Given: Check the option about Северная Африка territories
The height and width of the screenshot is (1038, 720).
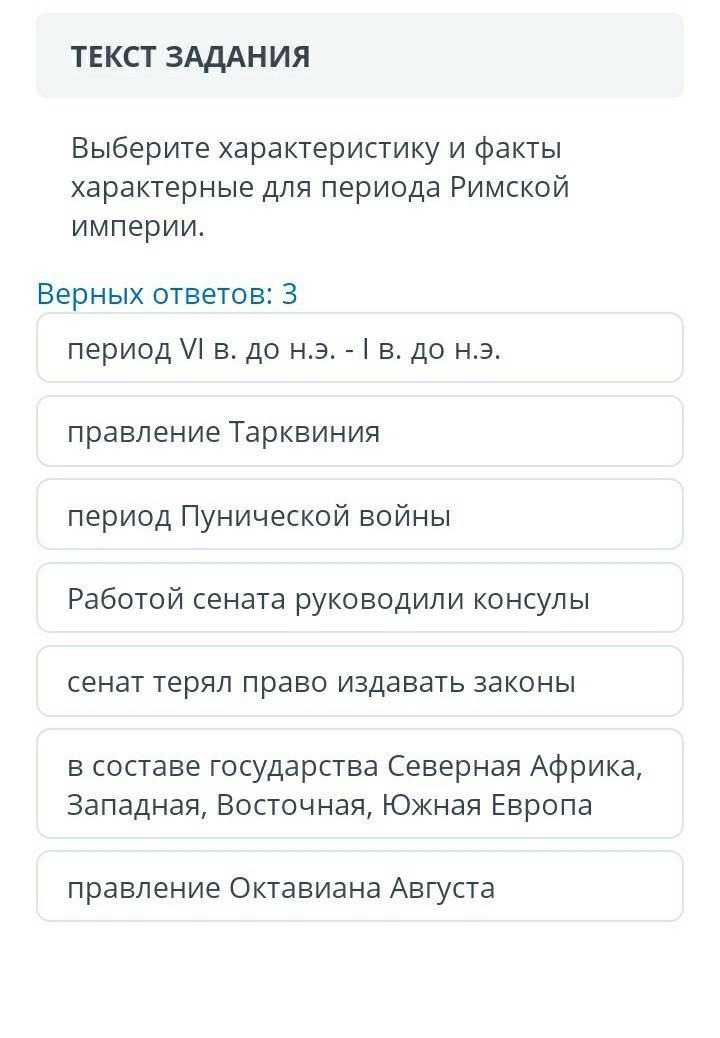Looking at the screenshot, I should [x=359, y=784].
